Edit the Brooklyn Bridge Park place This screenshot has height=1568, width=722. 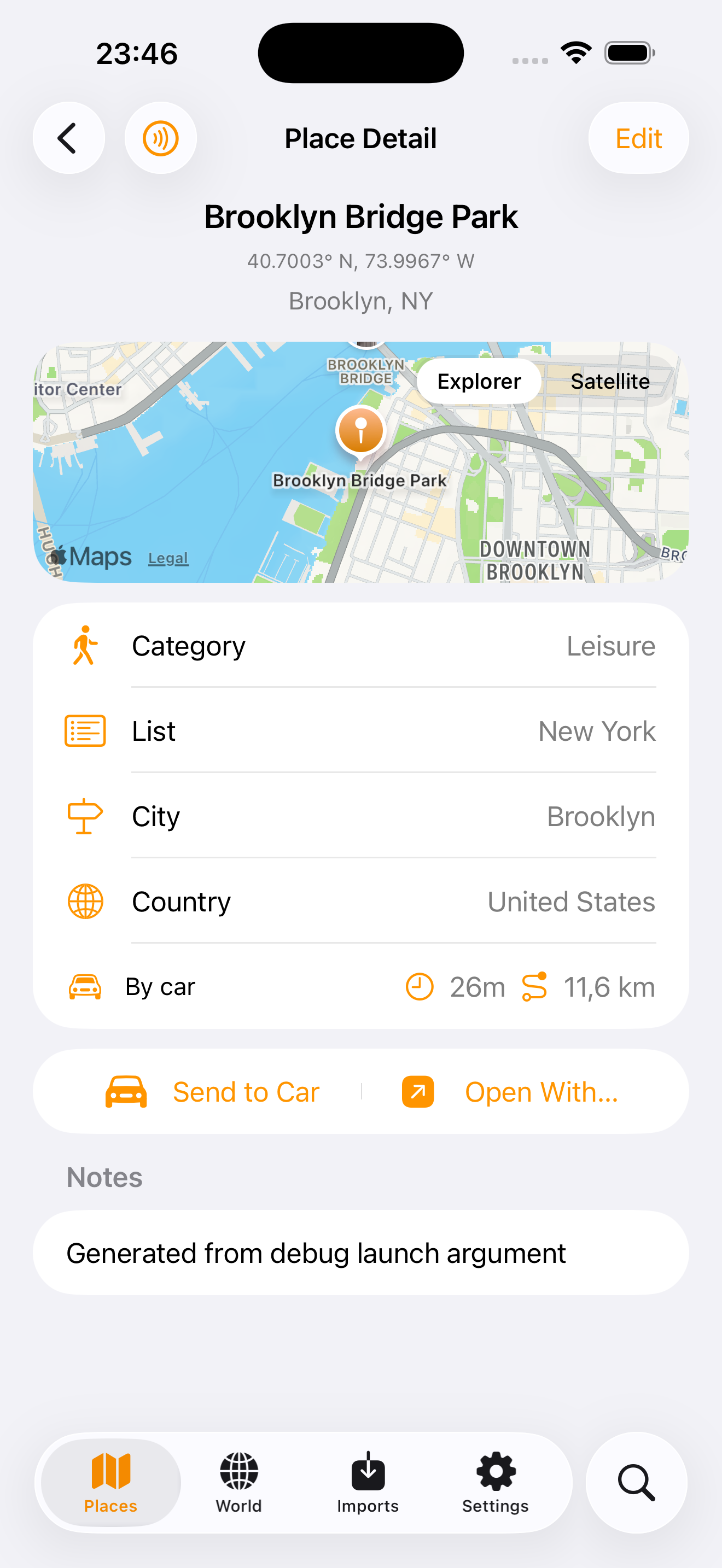[x=638, y=138]
